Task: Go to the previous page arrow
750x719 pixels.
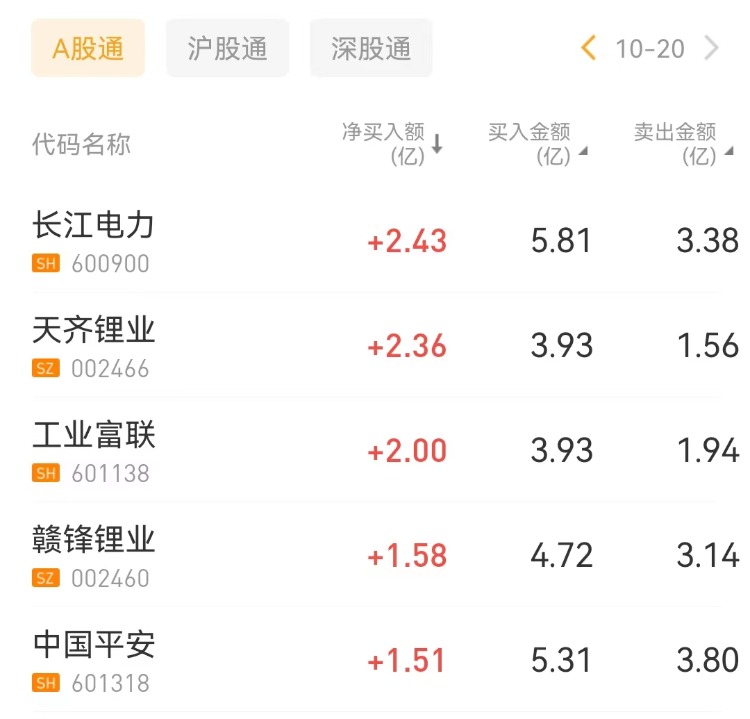Action: coord(589,48)
